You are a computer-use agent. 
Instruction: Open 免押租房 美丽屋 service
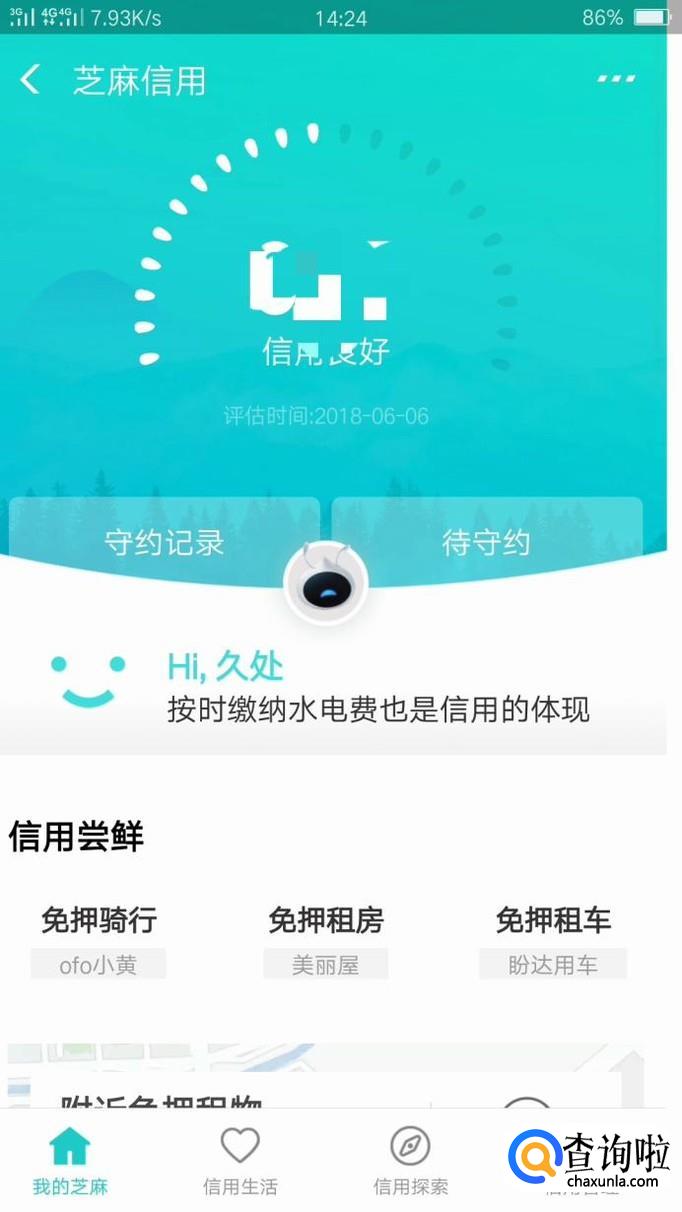tap(325, 940)
